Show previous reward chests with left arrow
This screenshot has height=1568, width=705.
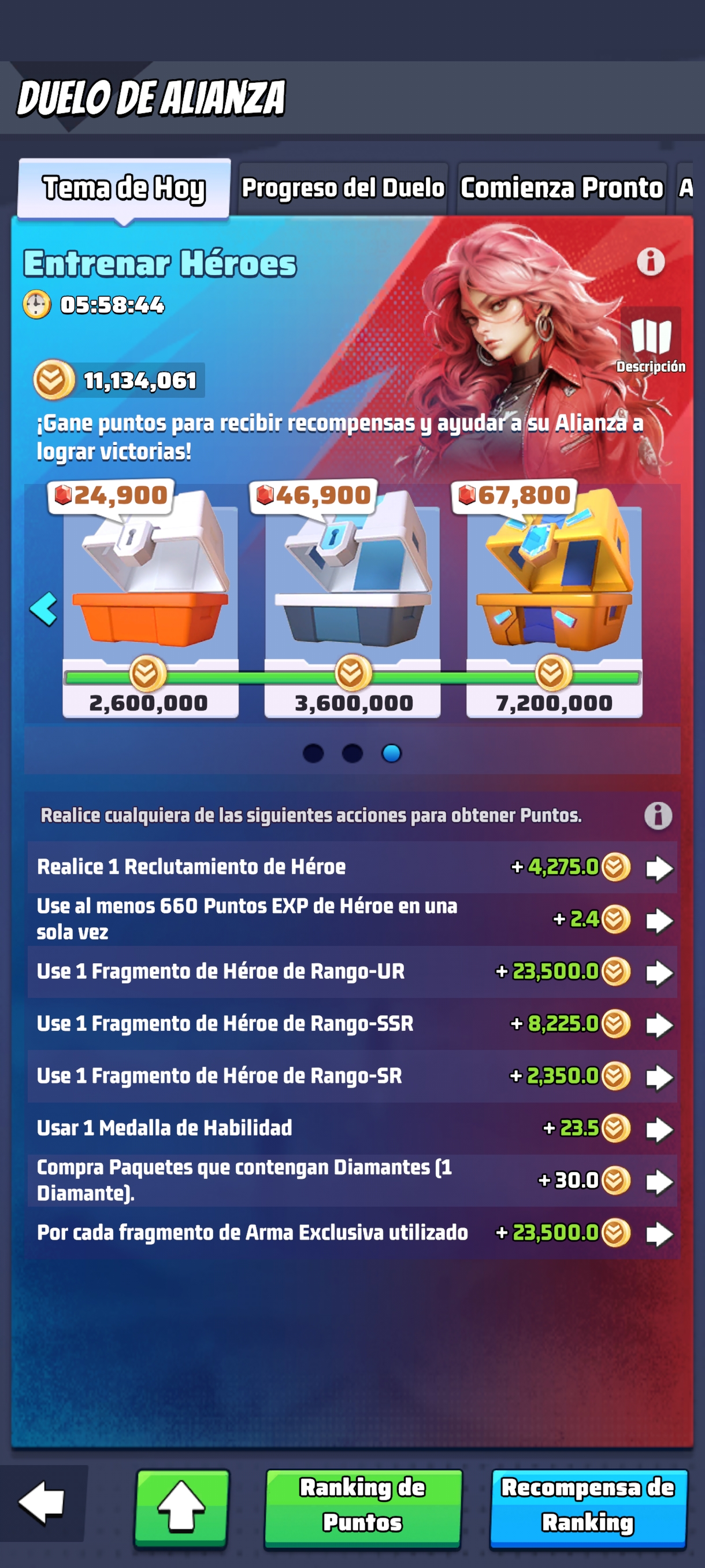[x=44, y=609]
